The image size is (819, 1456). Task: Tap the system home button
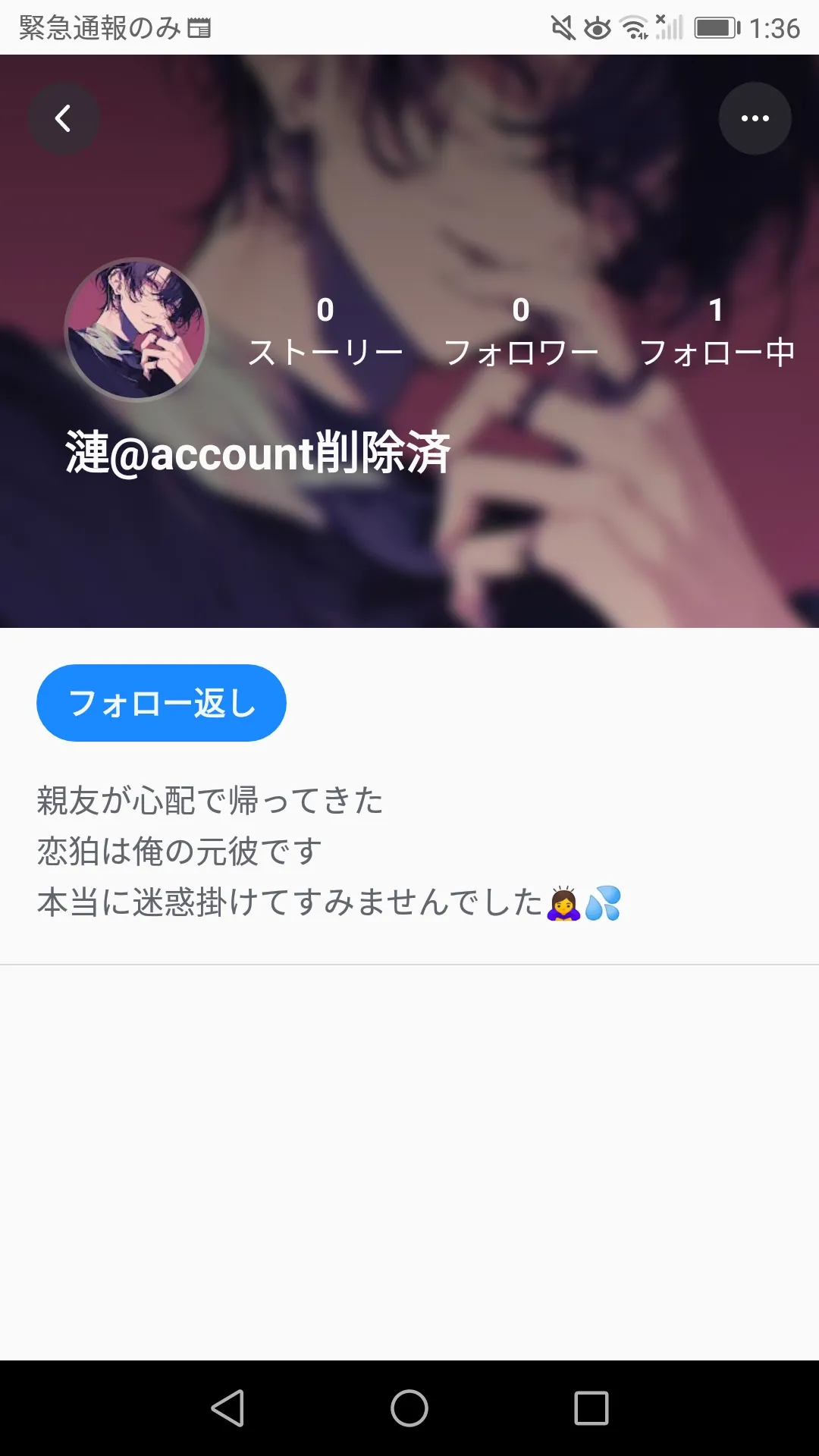coord(409,1408)
